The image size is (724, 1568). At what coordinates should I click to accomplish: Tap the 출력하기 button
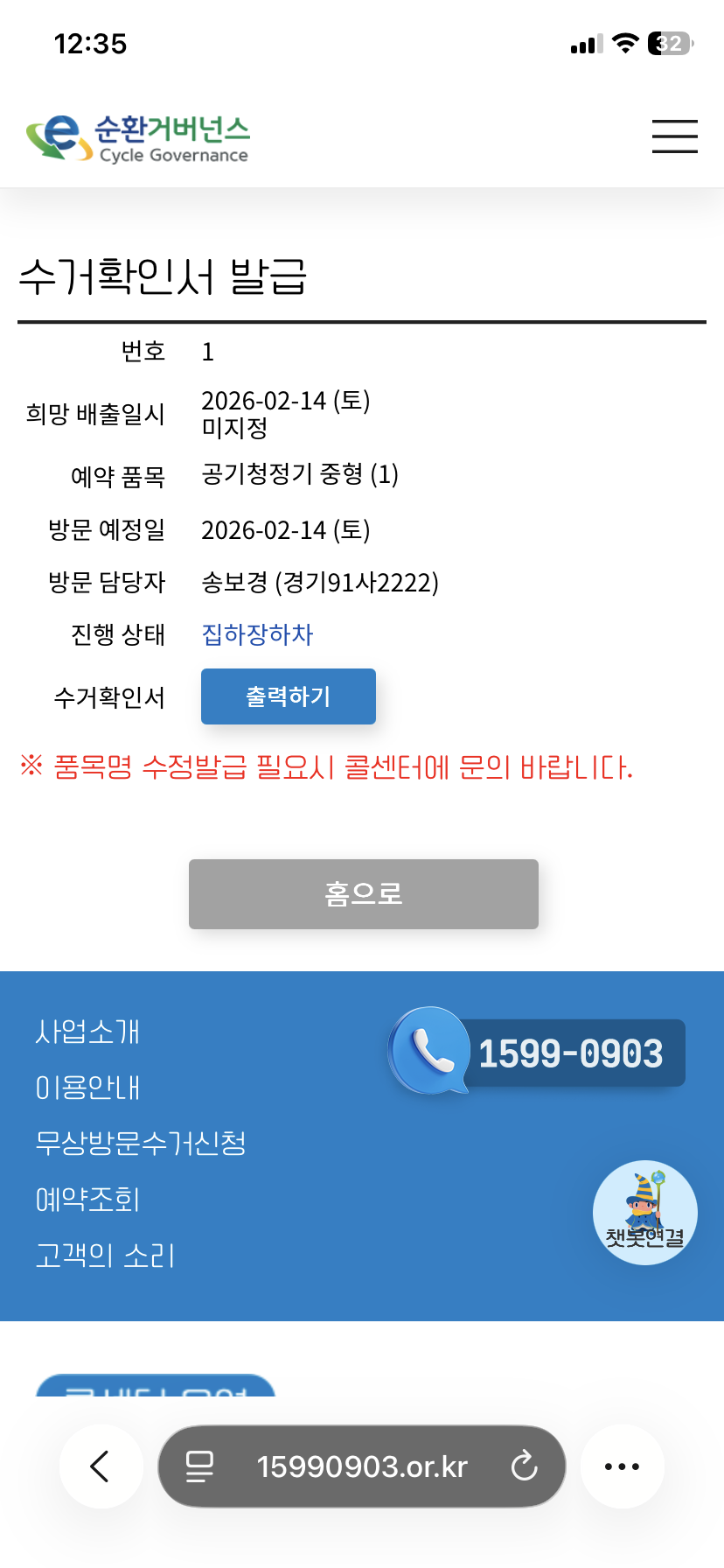289,696
